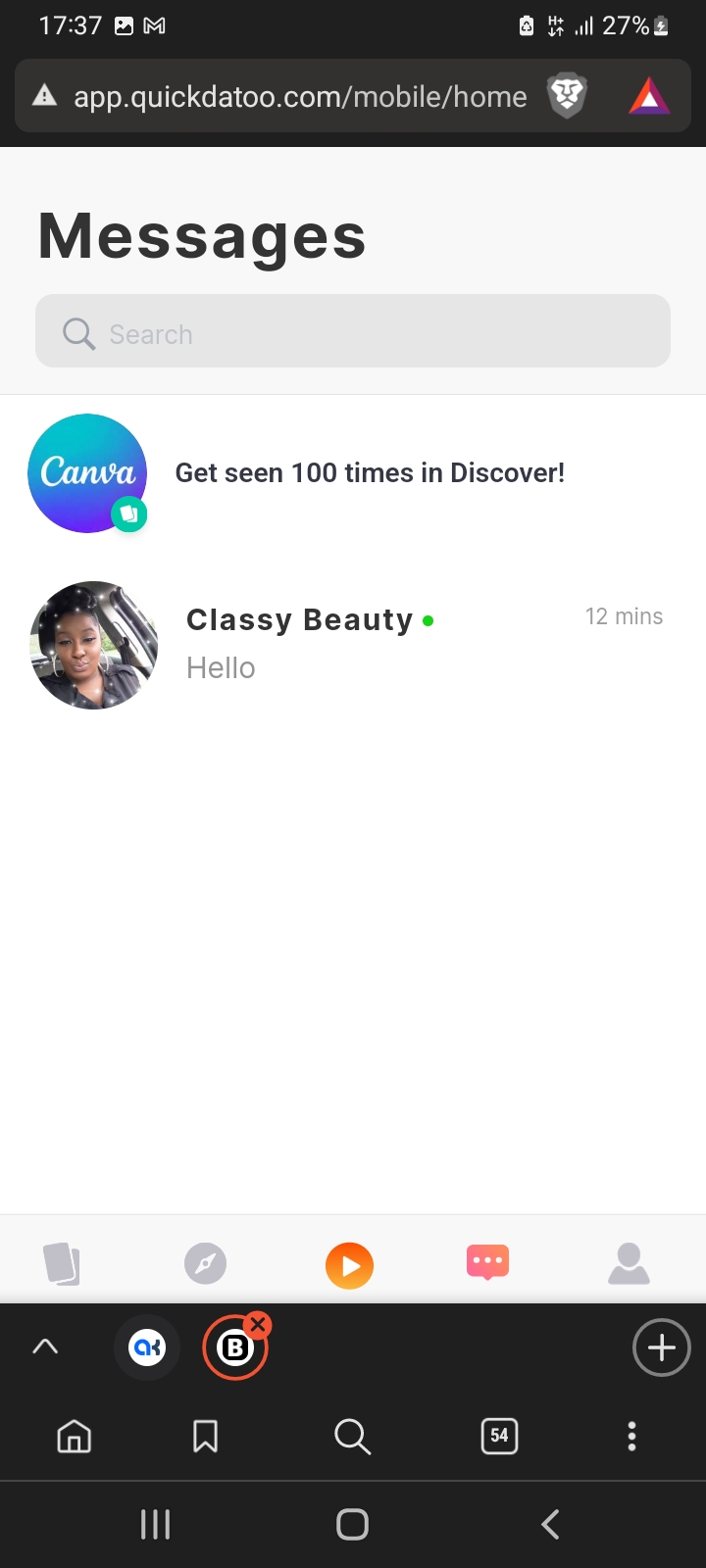Open the browser overflow menu
706x1568 pixels.
[x=631, y=1437]
